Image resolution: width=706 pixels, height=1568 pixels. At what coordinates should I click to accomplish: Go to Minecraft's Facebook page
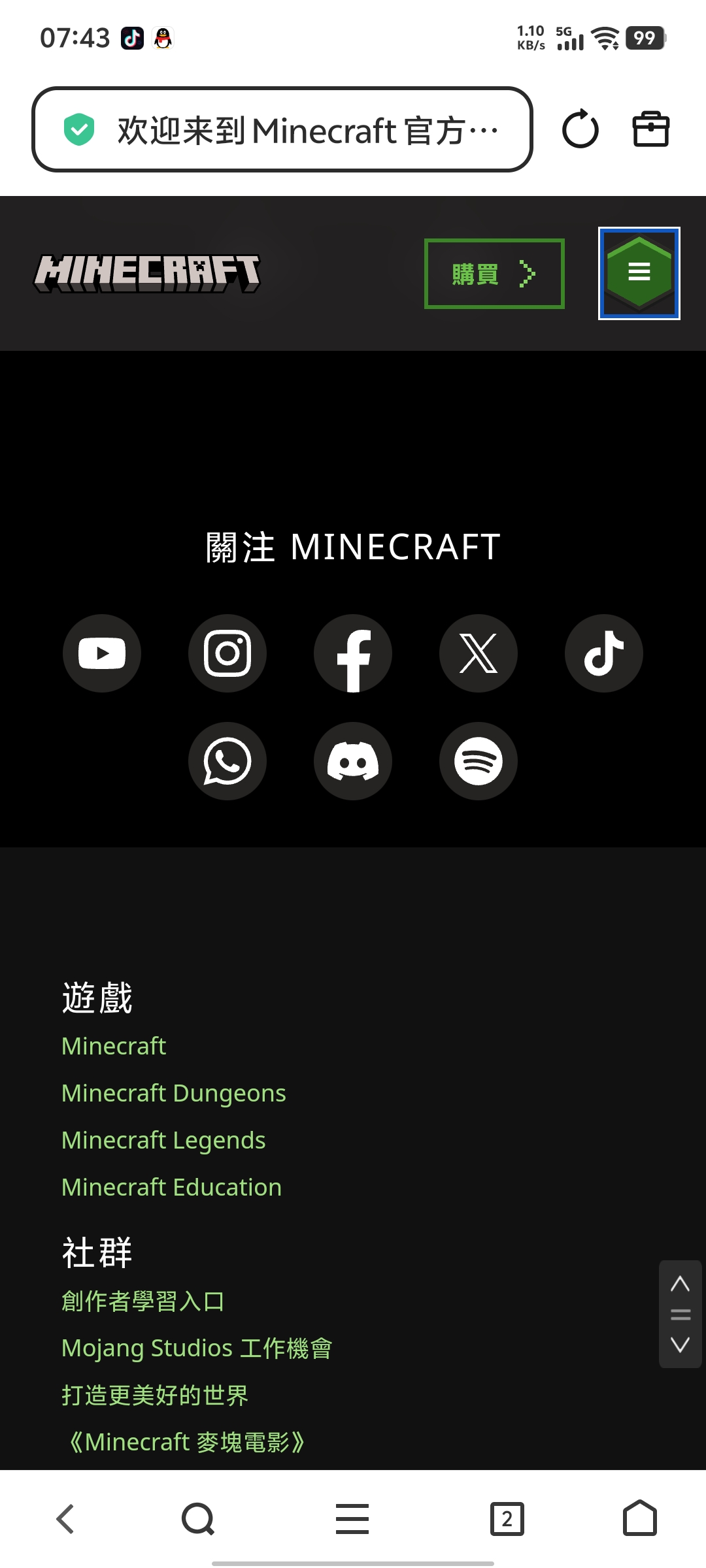tap(353, 653)
